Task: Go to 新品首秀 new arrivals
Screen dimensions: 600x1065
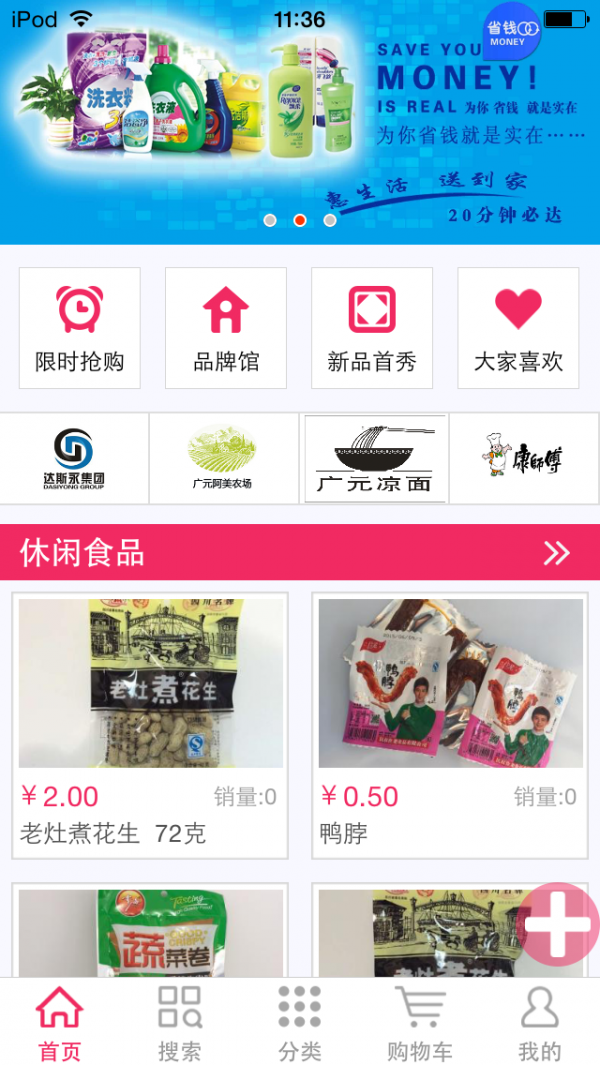Action: pyautogui.click(x=372, y=328)
